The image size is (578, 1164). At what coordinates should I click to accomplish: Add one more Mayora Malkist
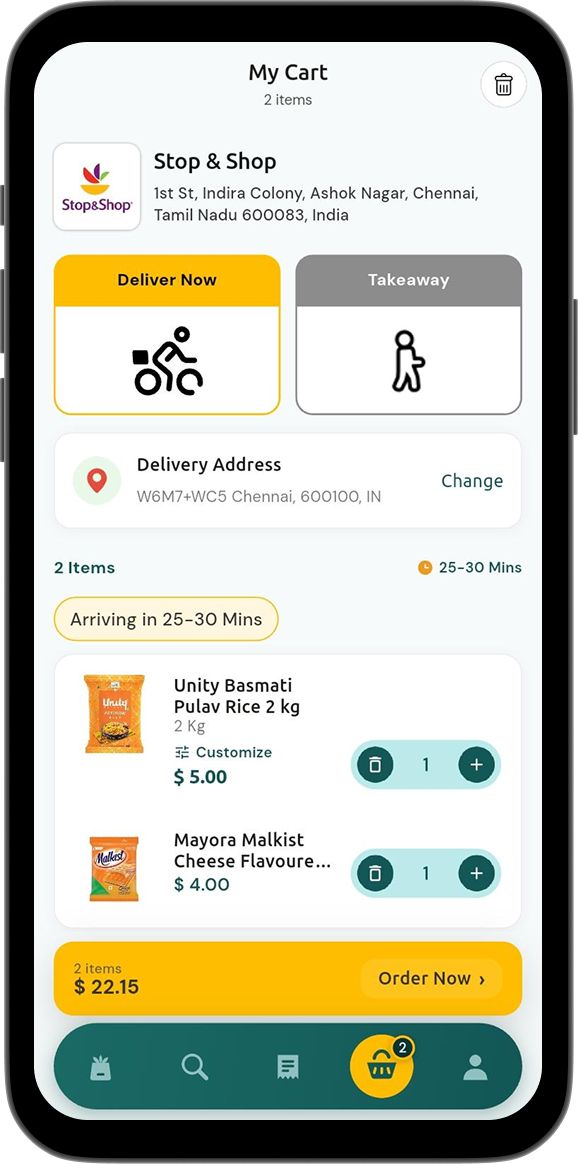476,873
